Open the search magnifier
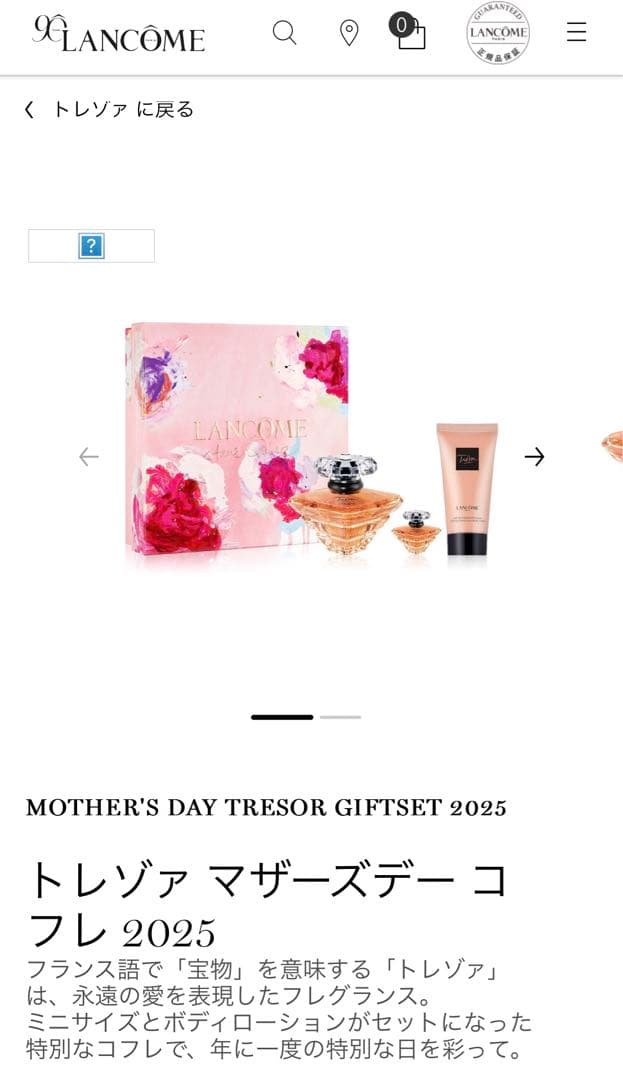Screen dimensions: 623x1080 tap(285, 33)
